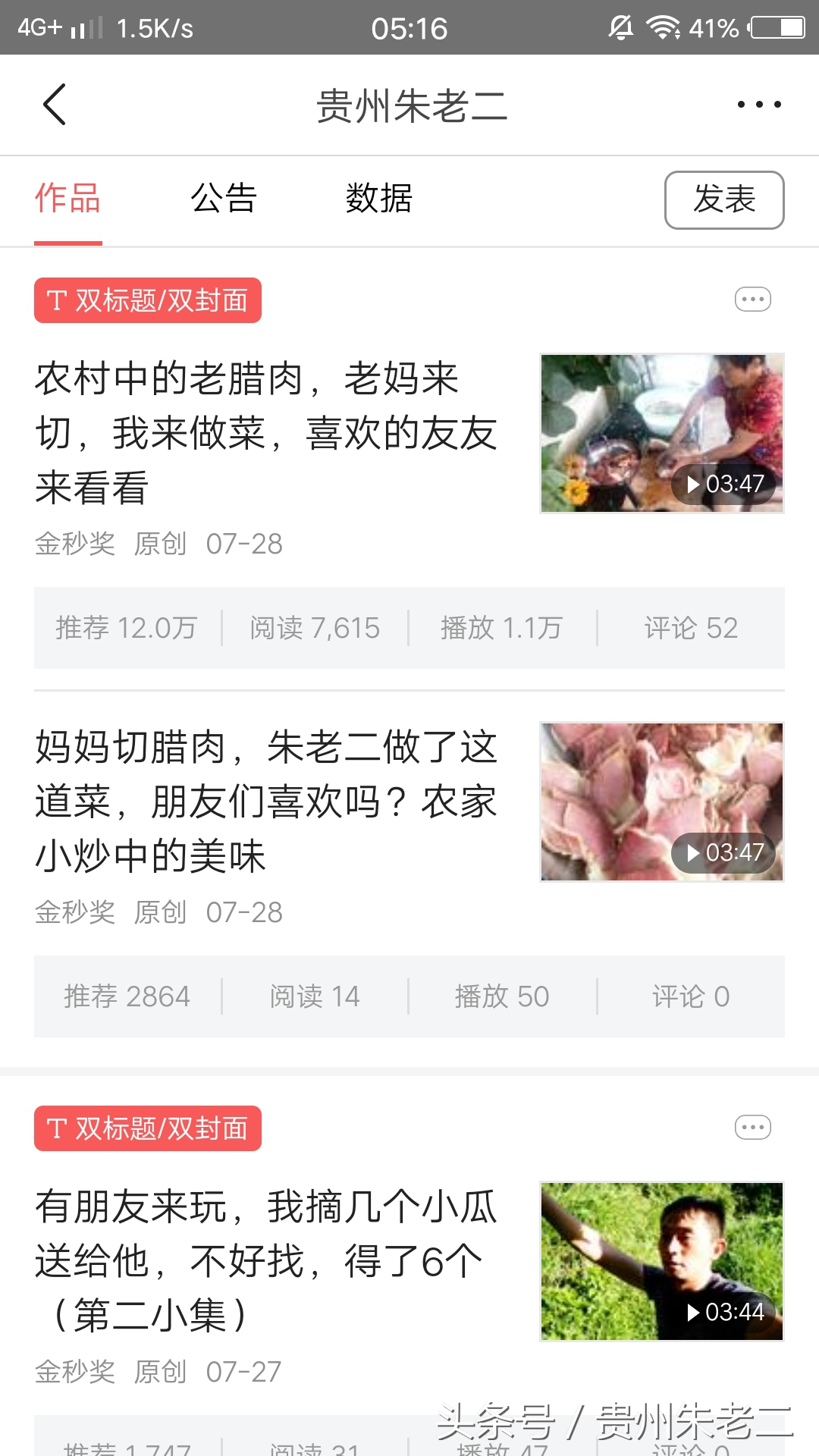This screenshot has height=1456, width=819.
Task: Expand comments on the first article showing 评论 52
Action: click(x=689, y=627)
